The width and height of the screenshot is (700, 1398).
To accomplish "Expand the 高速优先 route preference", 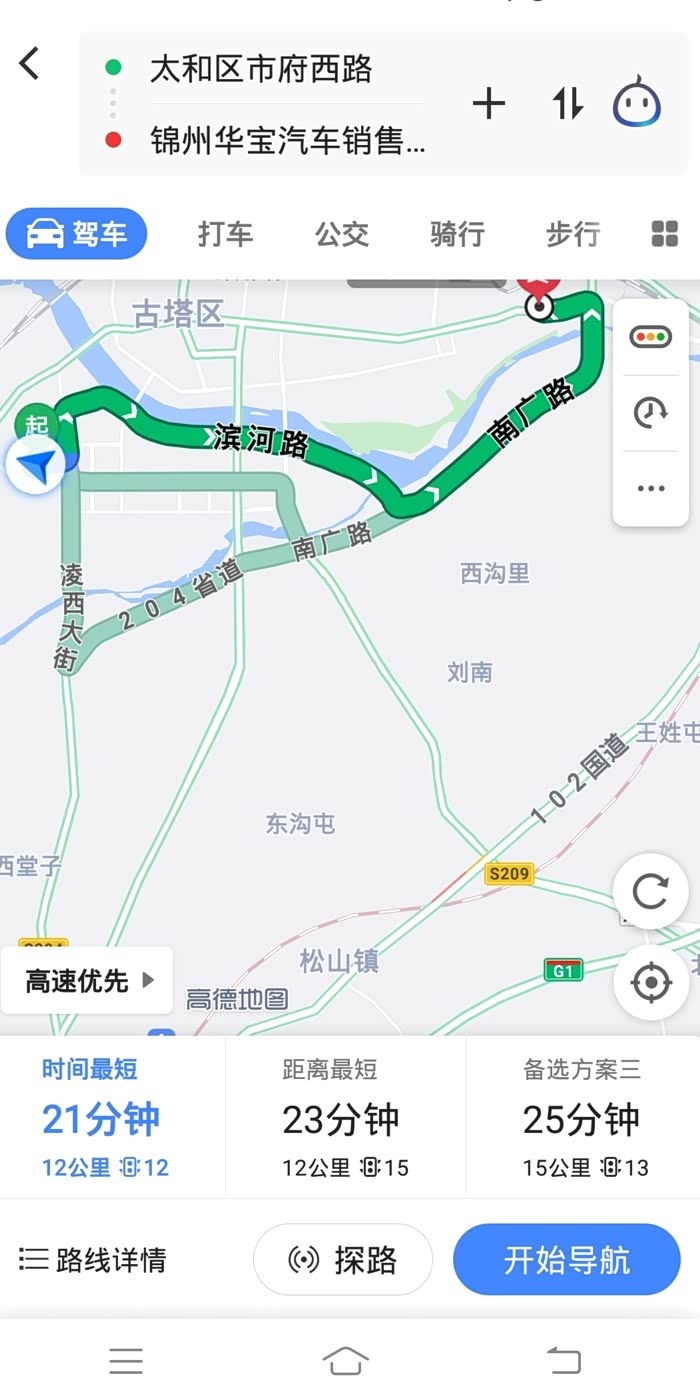I will click(x=88, y=981).
